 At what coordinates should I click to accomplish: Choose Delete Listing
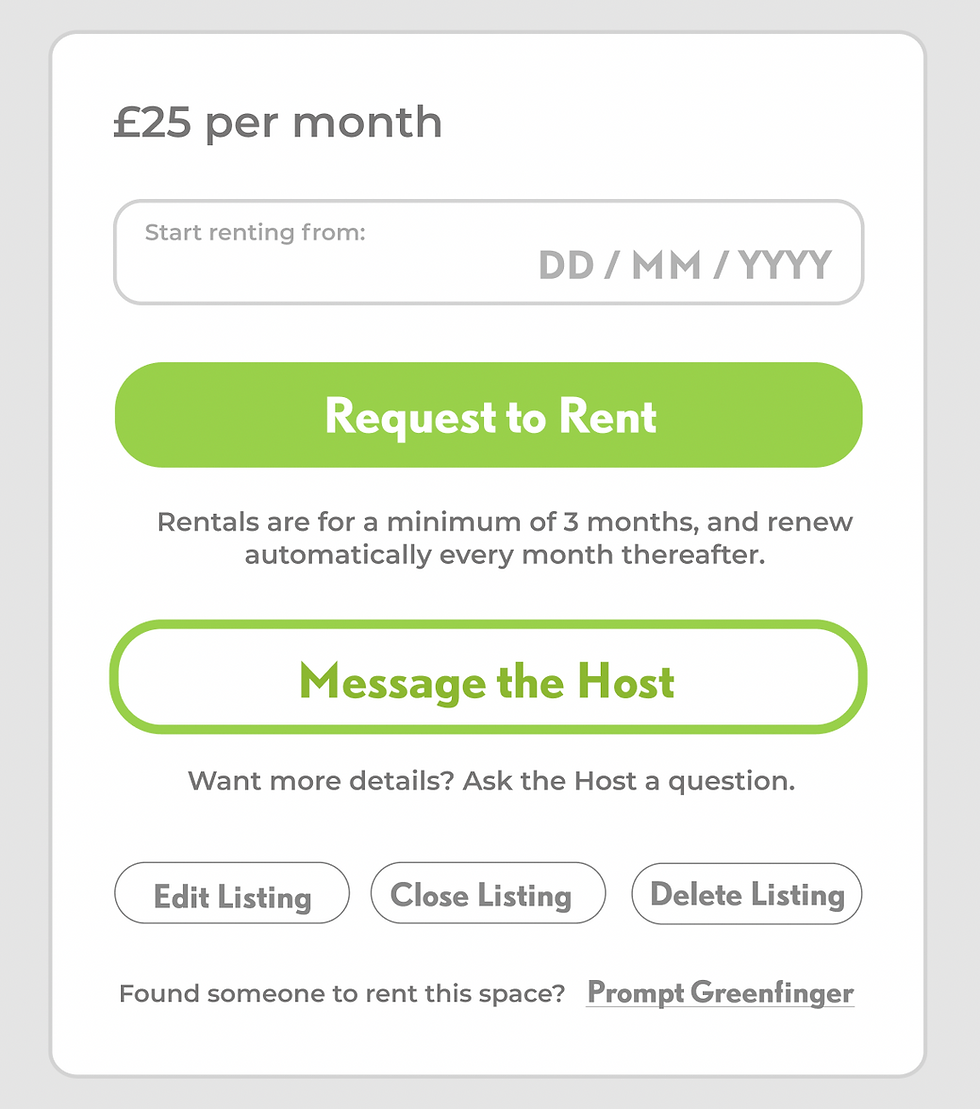coord(746,893)
